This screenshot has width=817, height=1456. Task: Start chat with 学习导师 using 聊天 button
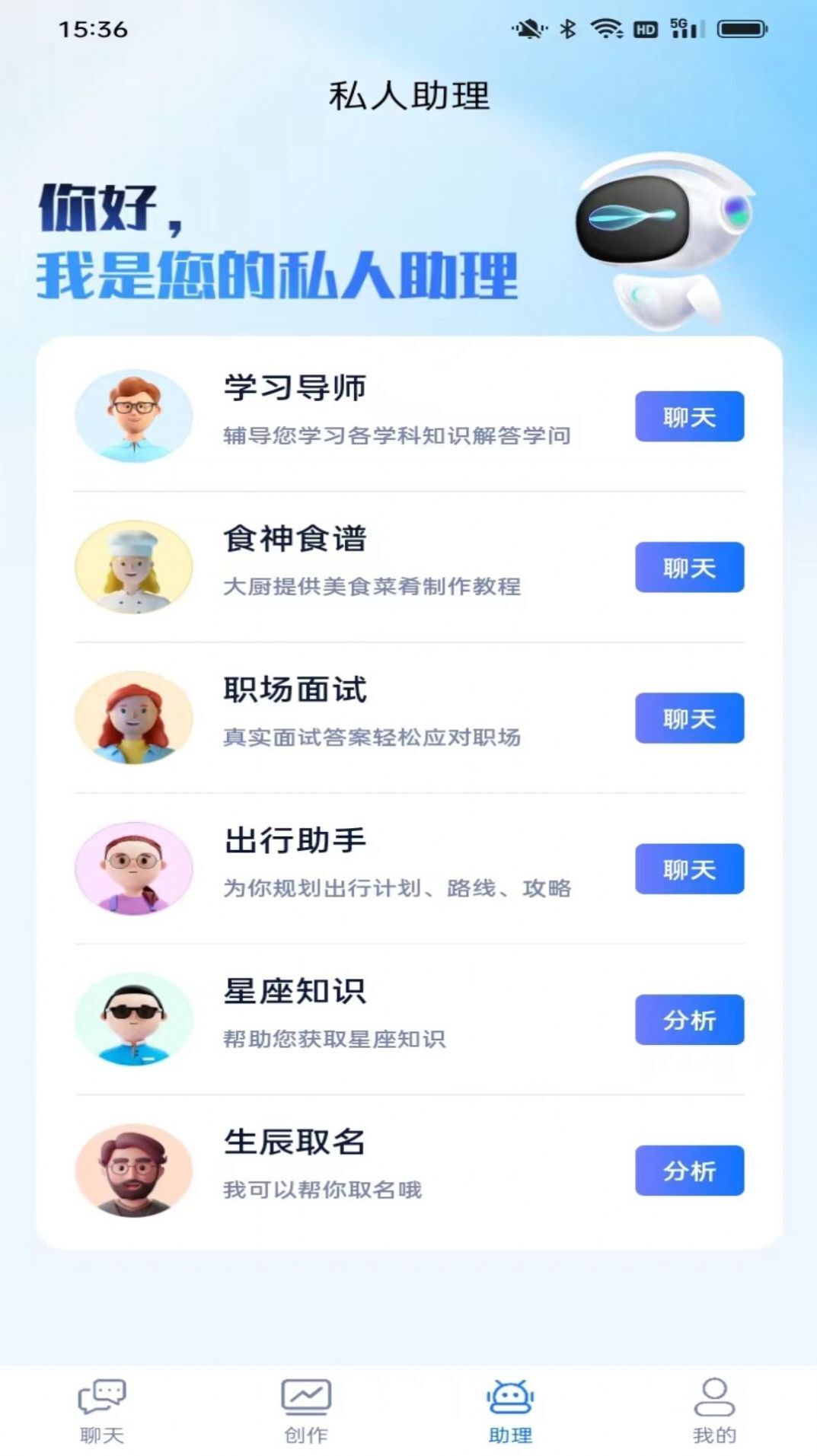coord(688,416)
